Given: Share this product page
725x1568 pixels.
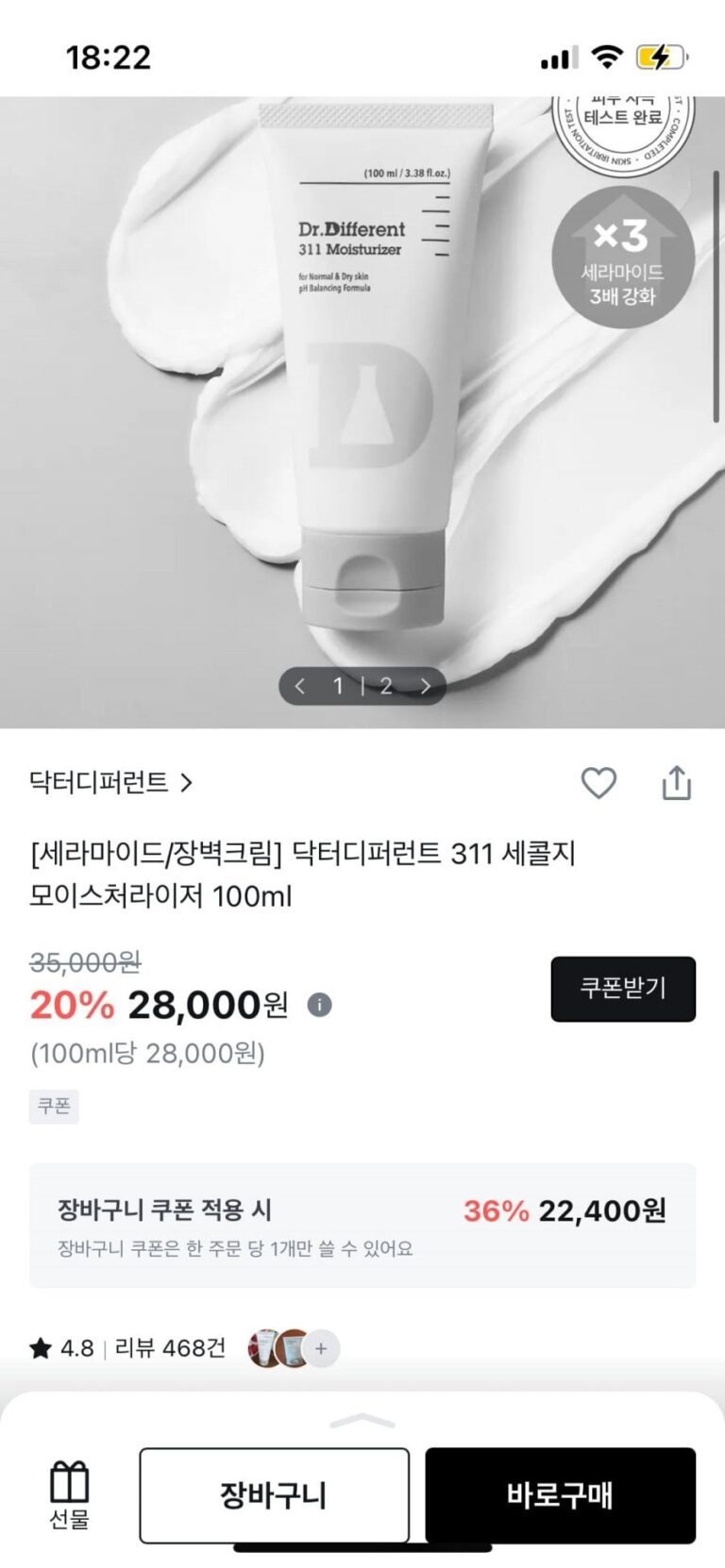Looking at the screenshot, I should pyautogui.click(x=676, y=783).
